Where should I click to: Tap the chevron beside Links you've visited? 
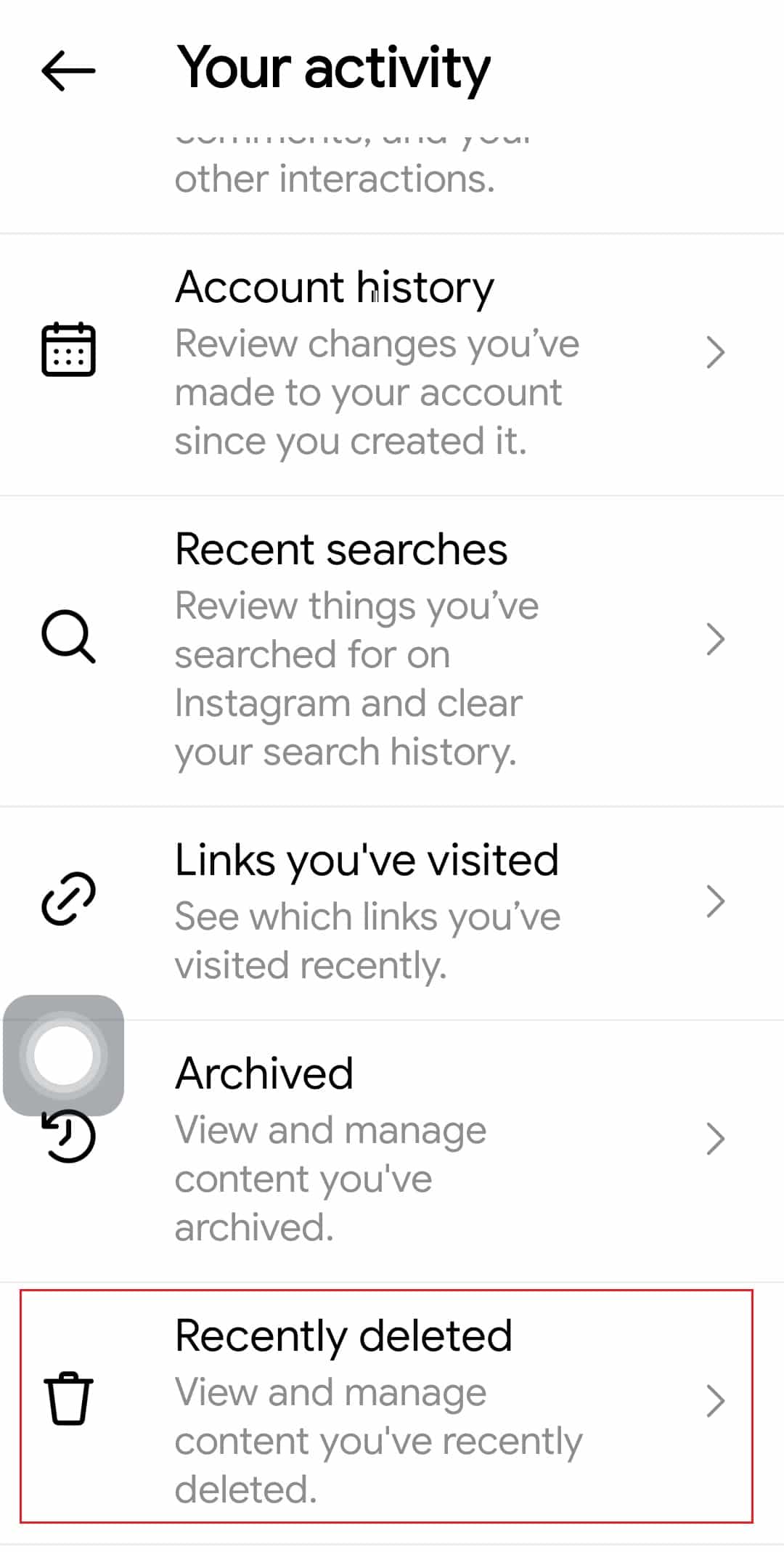[717, 901]
